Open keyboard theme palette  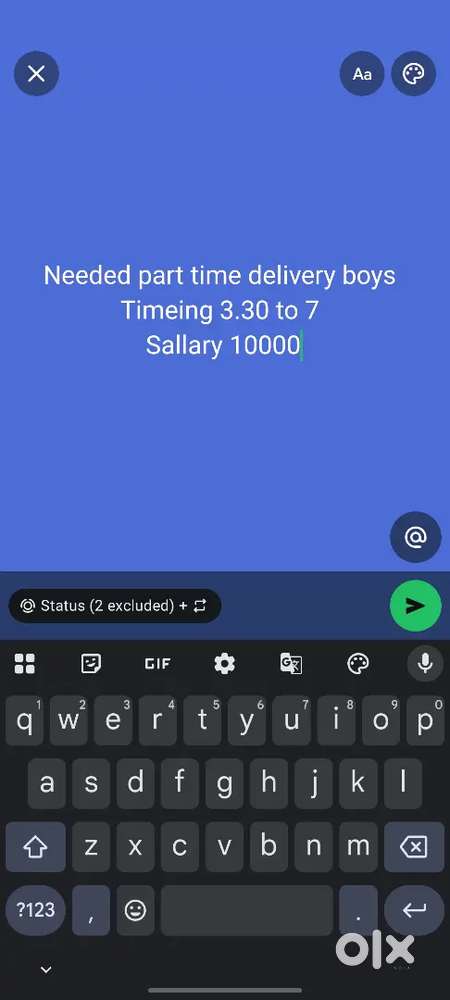[x=358, y=664]
